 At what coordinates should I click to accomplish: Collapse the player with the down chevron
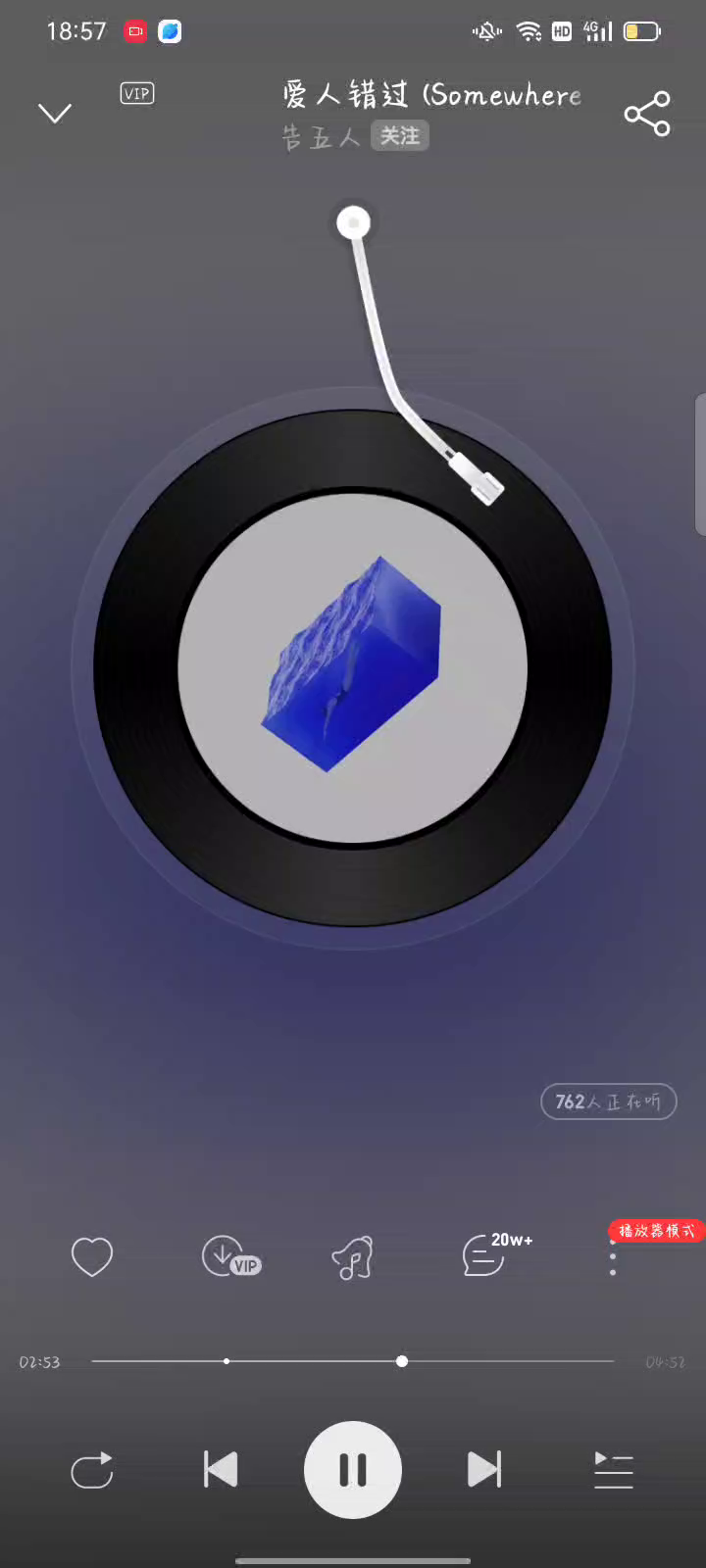tap(55, 113)
